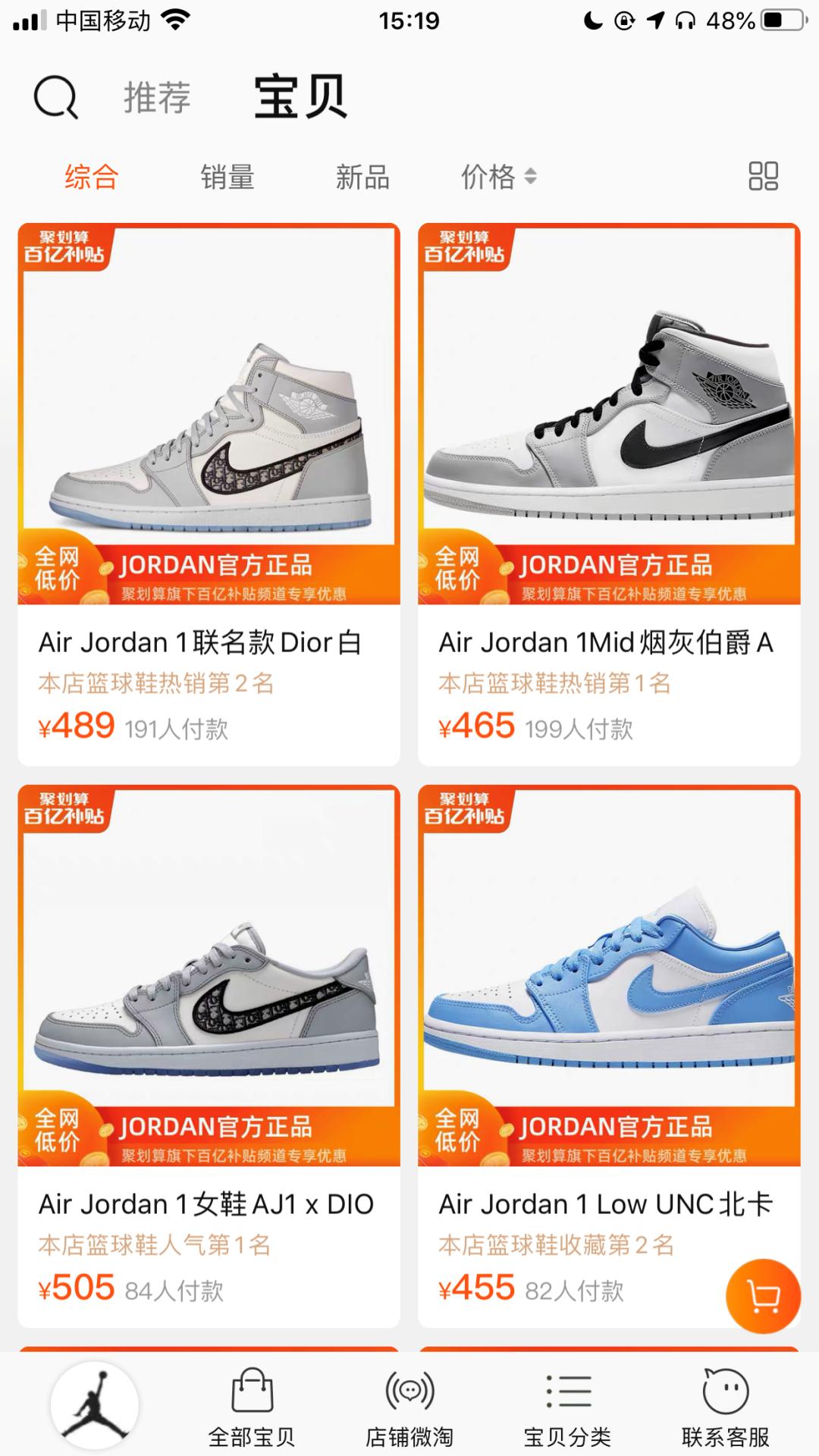
Task: Expand the 价格 sort dropdown arrows
Action: (x=532, y=177)
